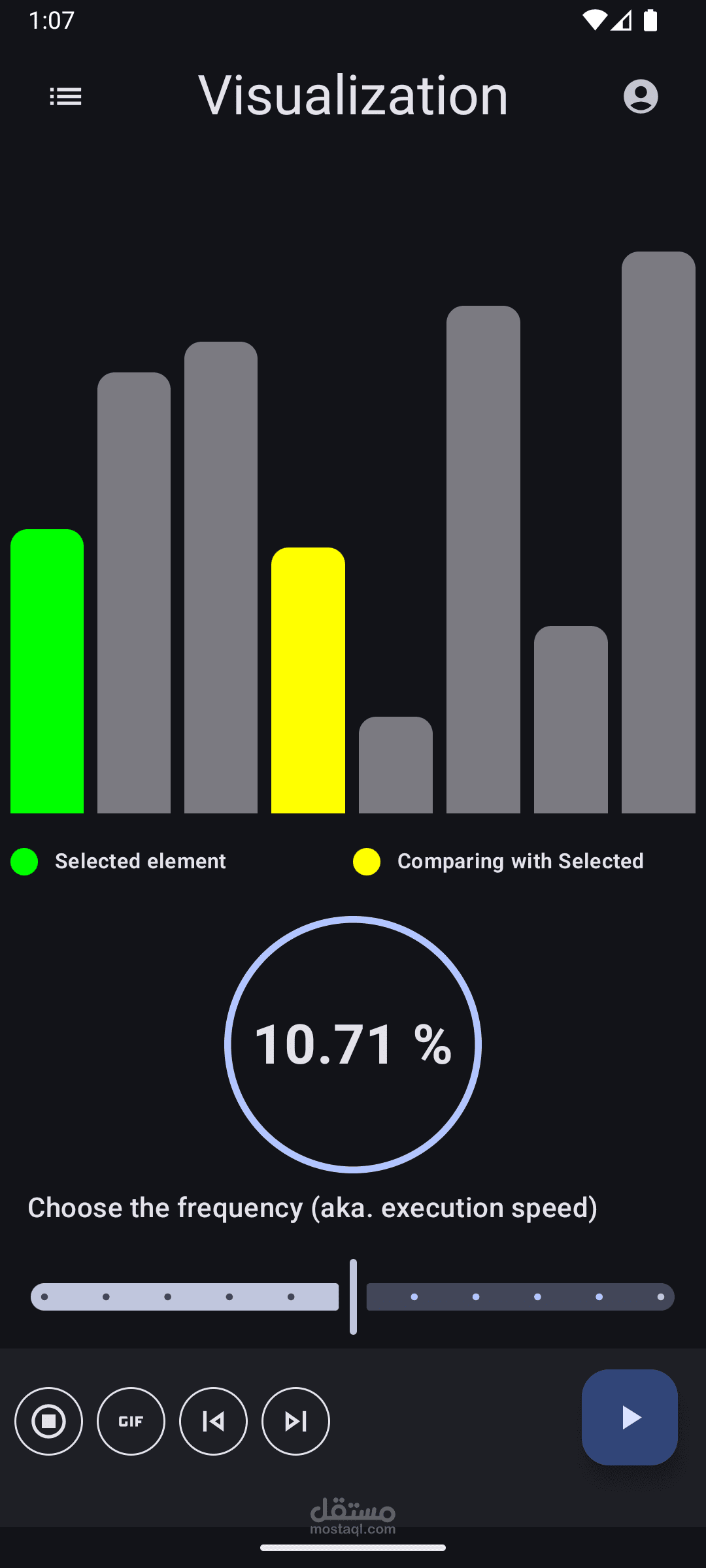Open the account profile icon

point(641,97)
